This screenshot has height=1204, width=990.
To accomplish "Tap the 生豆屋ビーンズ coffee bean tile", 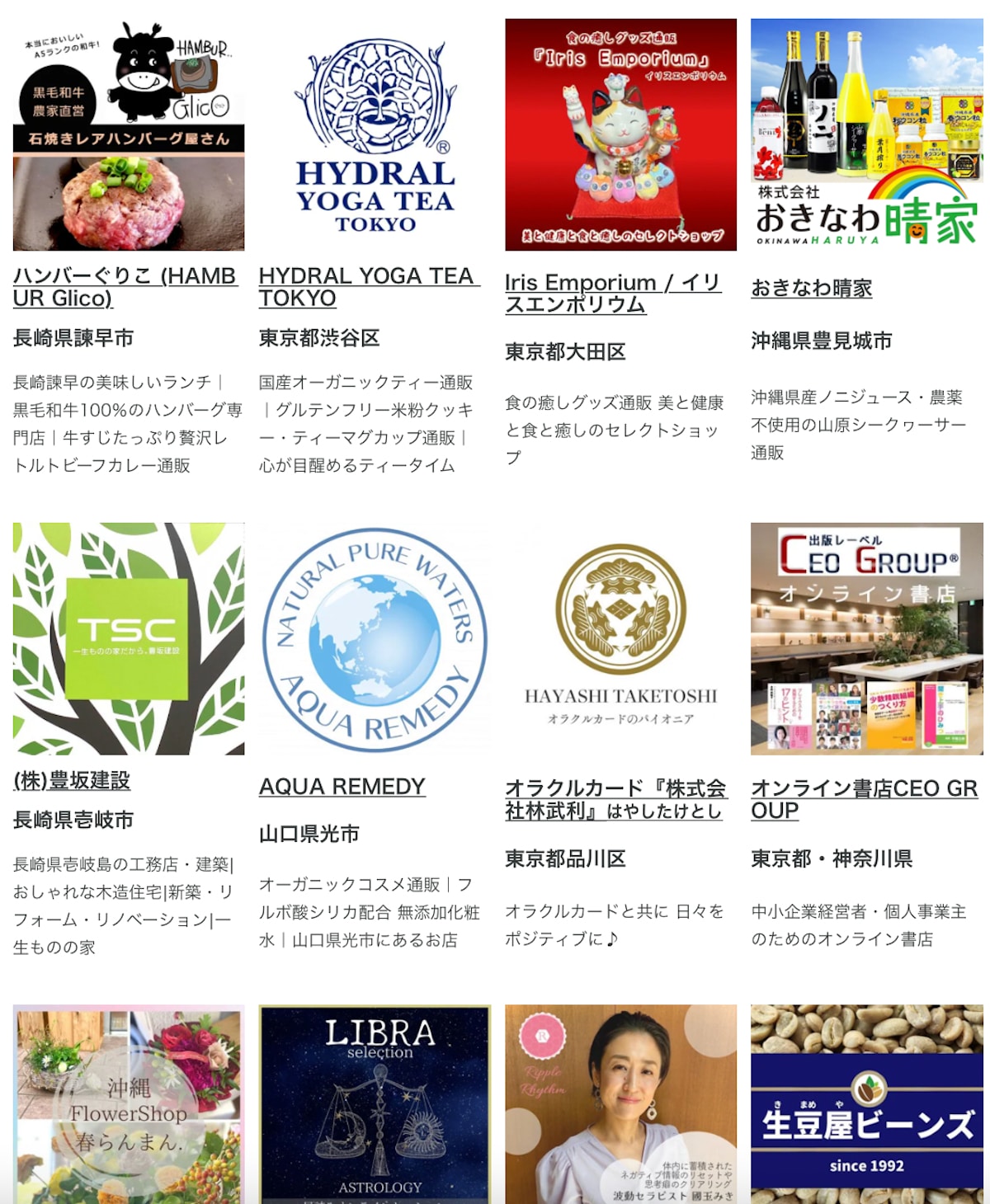I will [866, 1103].
